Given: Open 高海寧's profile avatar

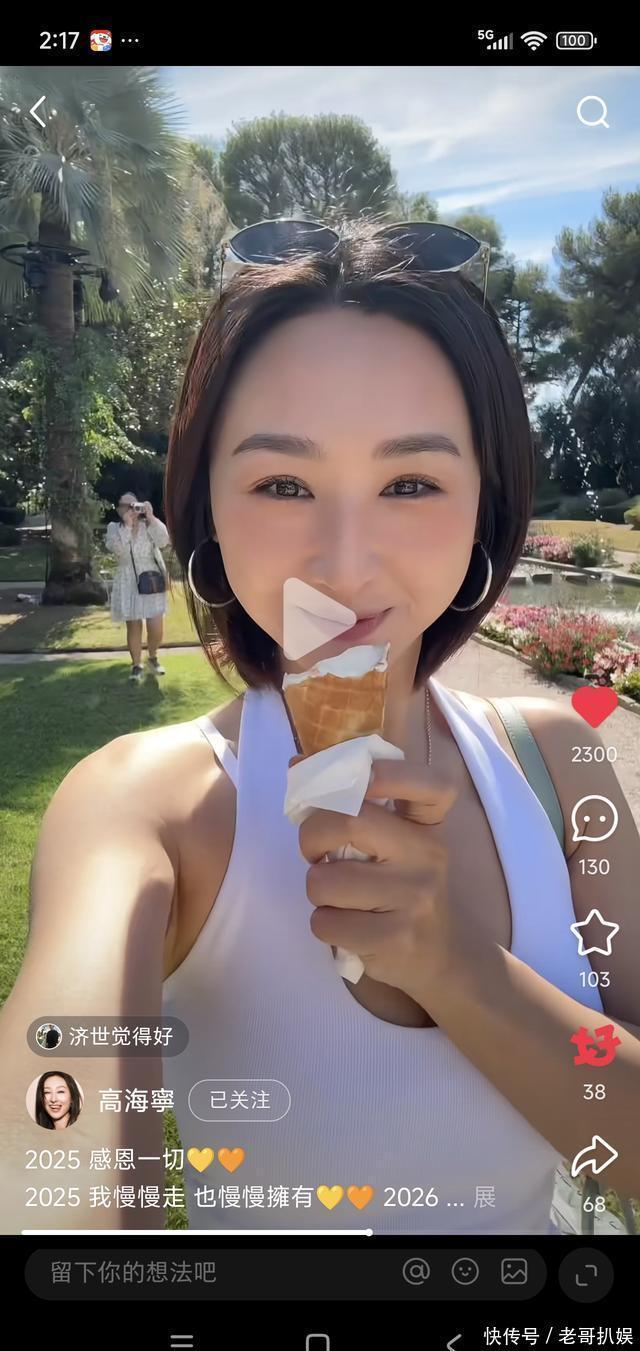Looking at the screenshot, I should pyautogui.click(x=54, y=1100).
